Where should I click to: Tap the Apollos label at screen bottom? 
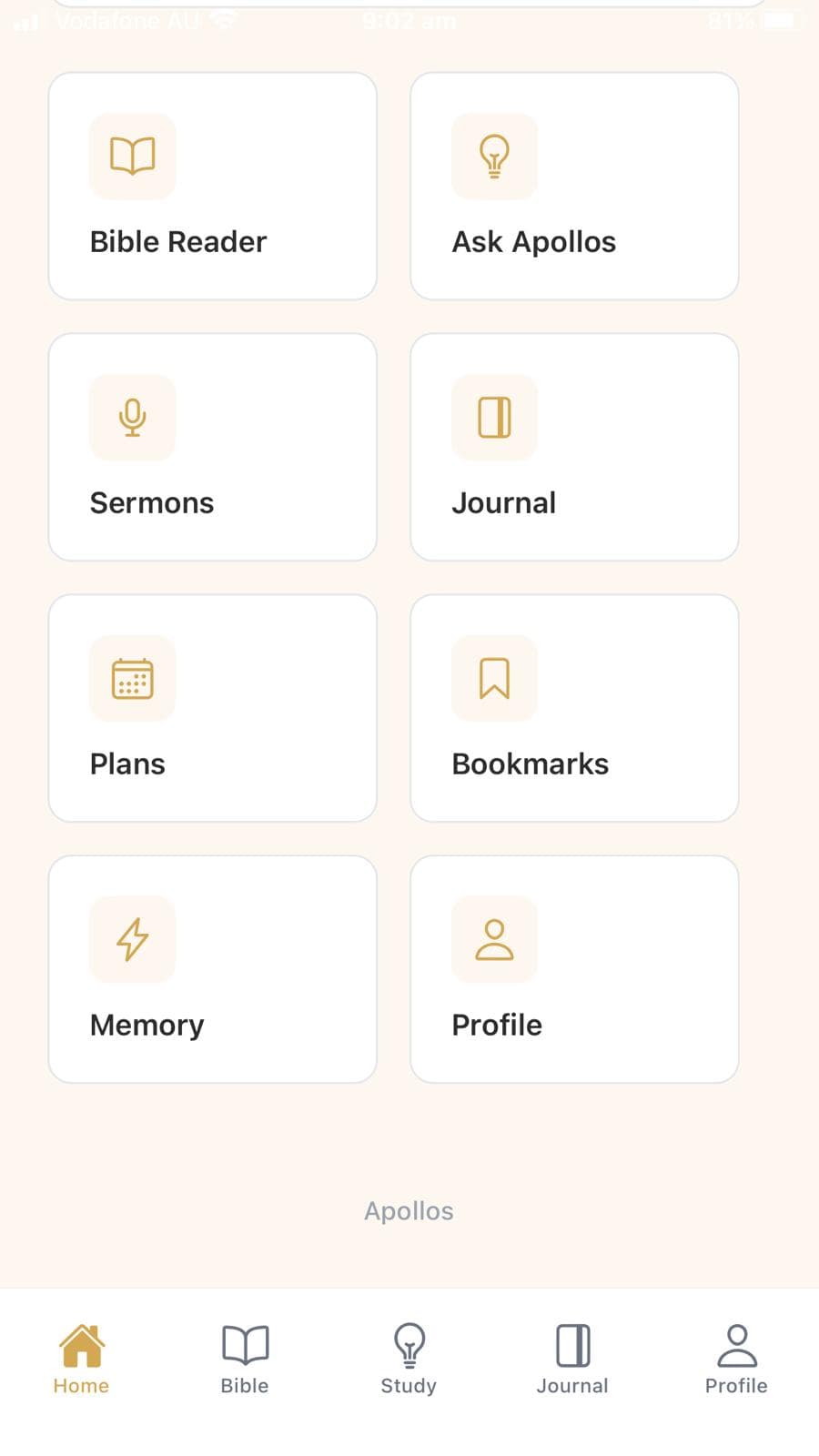pyautogui.click(x=409, y=1210)
